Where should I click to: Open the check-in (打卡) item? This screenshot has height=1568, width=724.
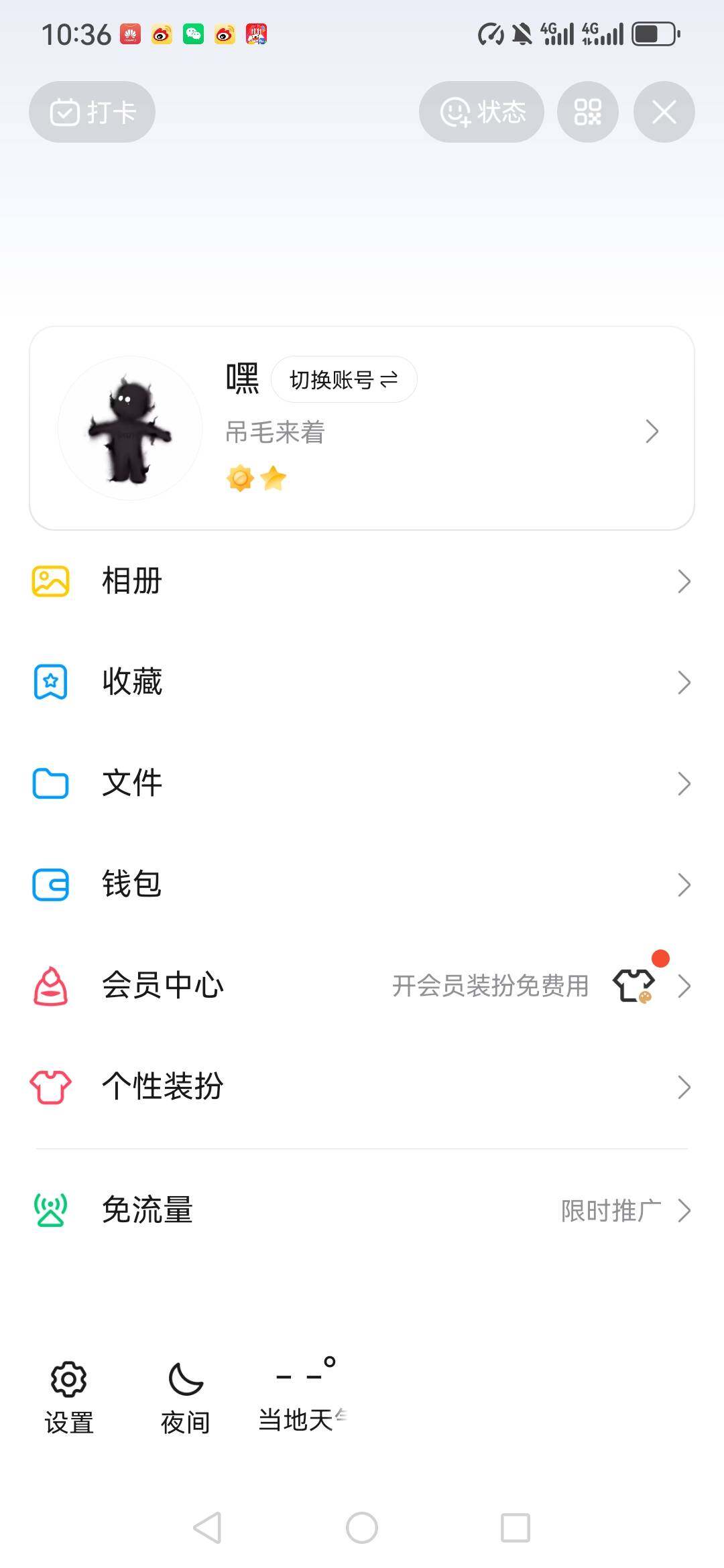pos(91,112)
